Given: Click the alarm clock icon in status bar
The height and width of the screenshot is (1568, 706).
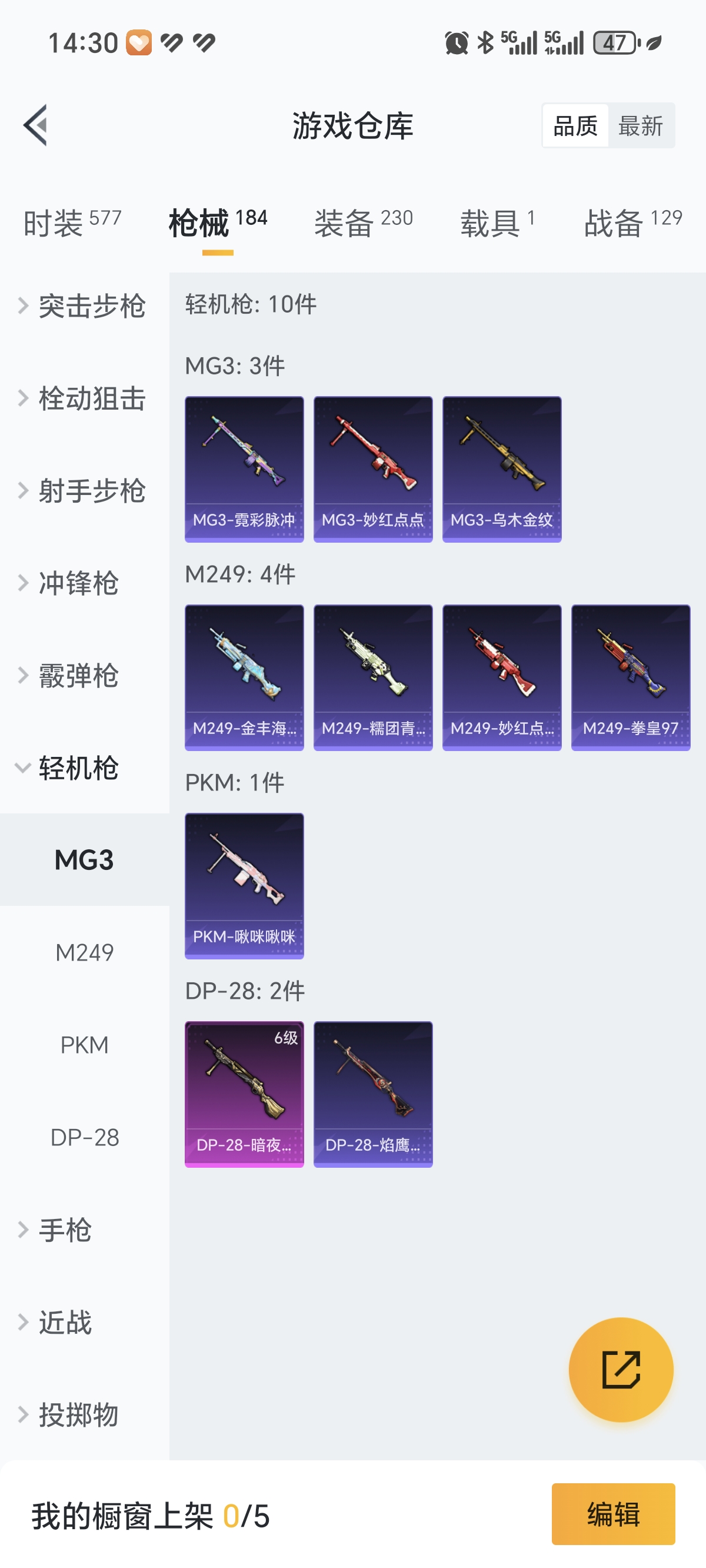Looking at the screenshot, I should click(x=456, y=41).
